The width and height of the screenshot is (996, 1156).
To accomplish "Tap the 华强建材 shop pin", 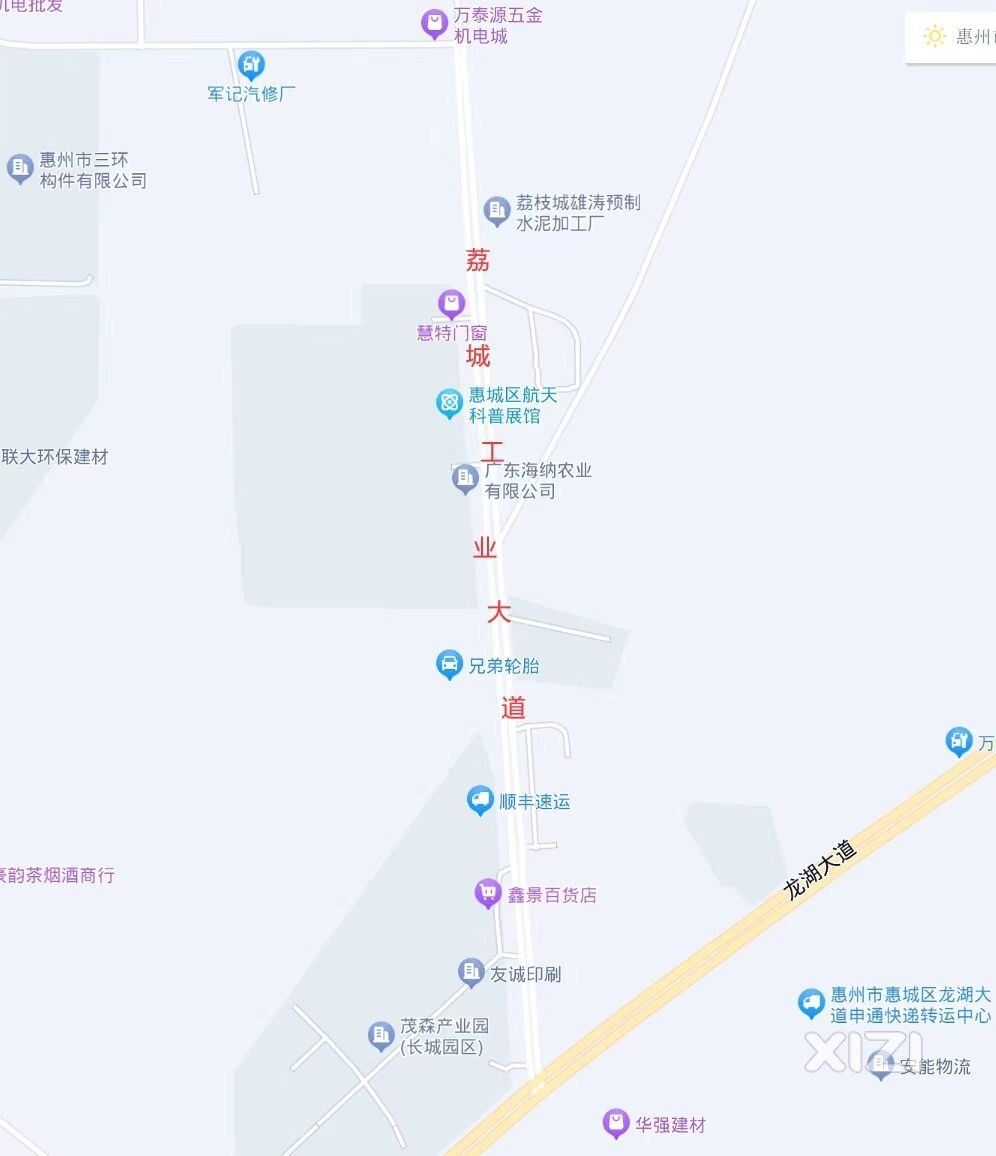I will [x=616, y=1122].
